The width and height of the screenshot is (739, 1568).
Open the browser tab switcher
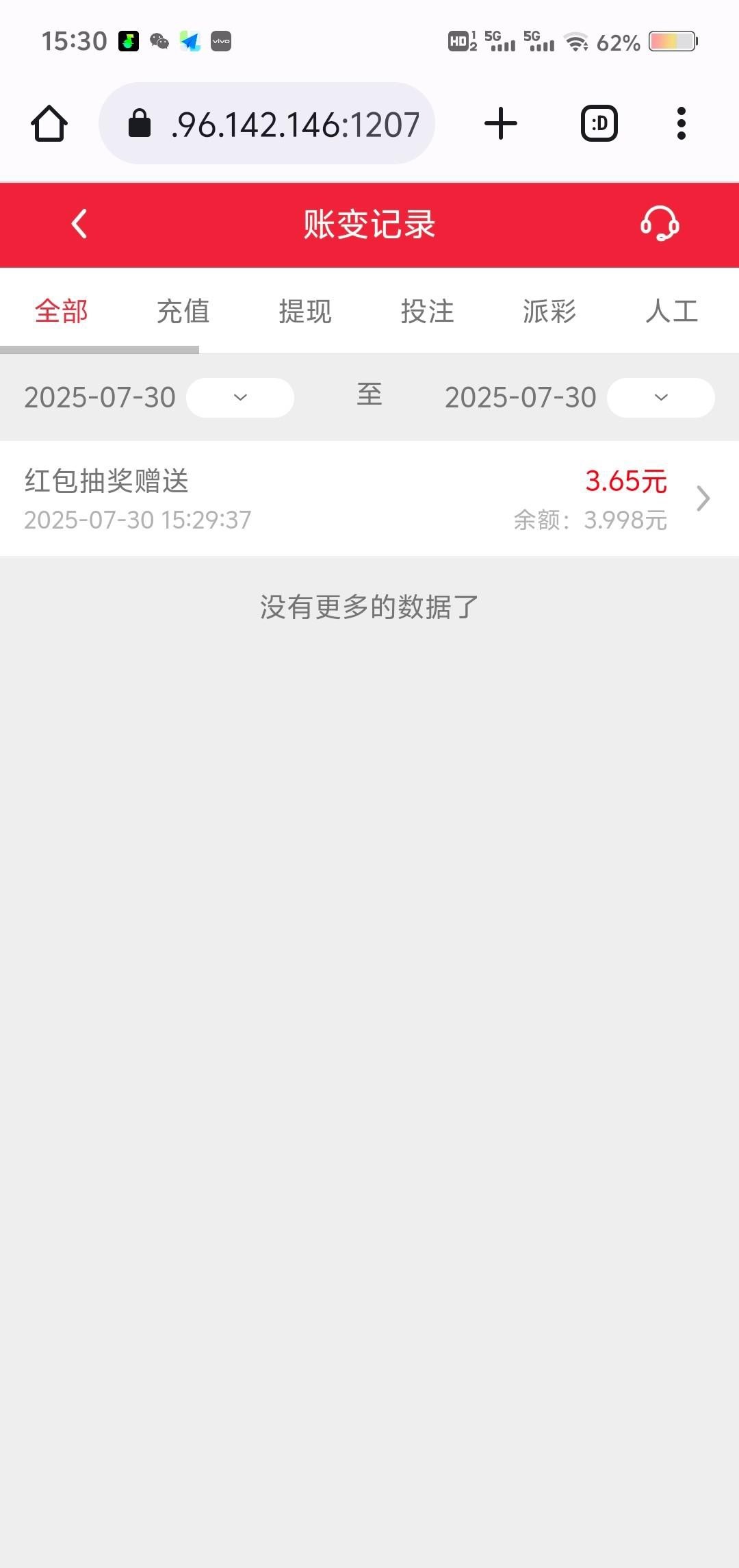599,124
